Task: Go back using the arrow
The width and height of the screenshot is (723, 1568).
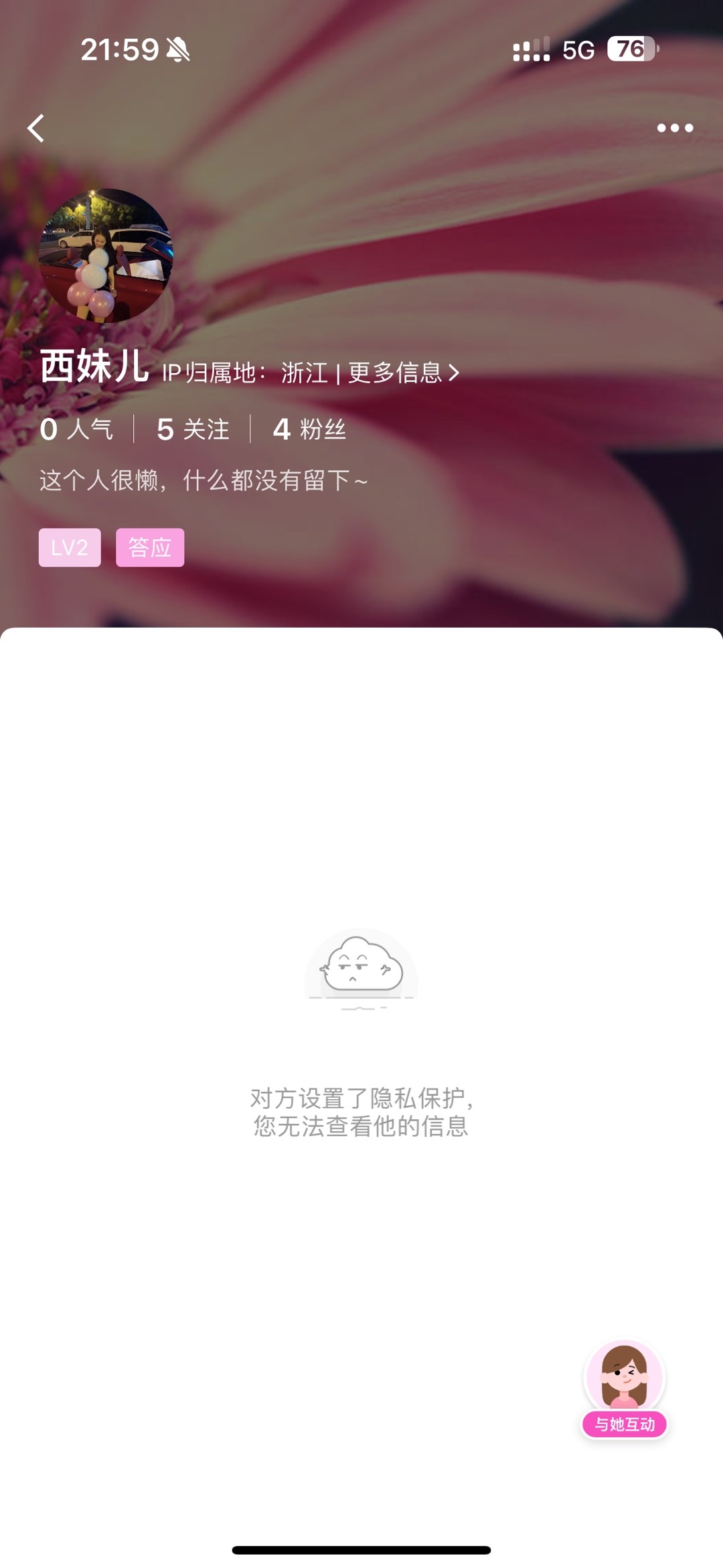Action: pos(36,128)
